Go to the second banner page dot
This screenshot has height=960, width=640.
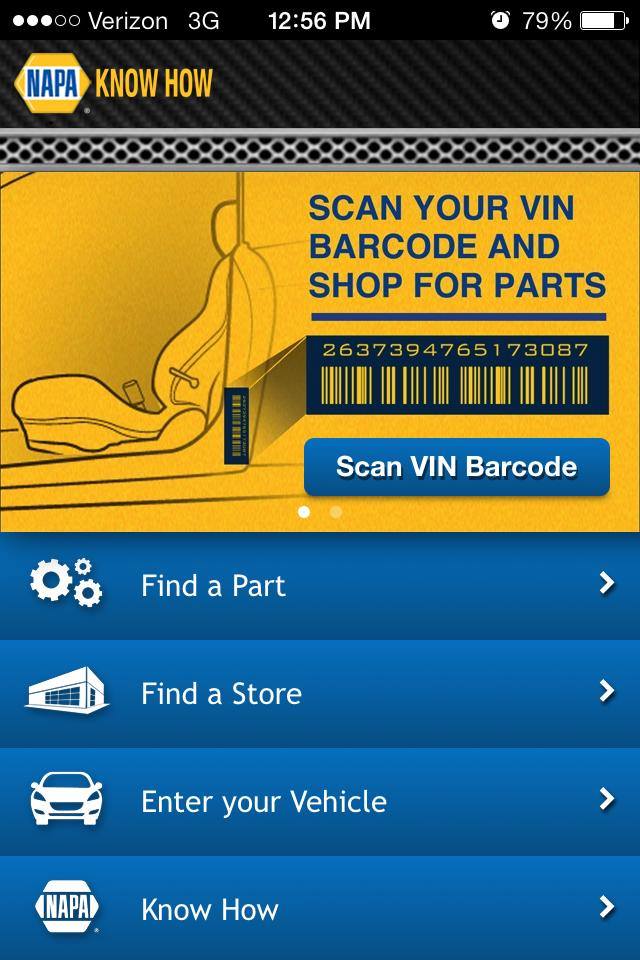coord(336,512)
